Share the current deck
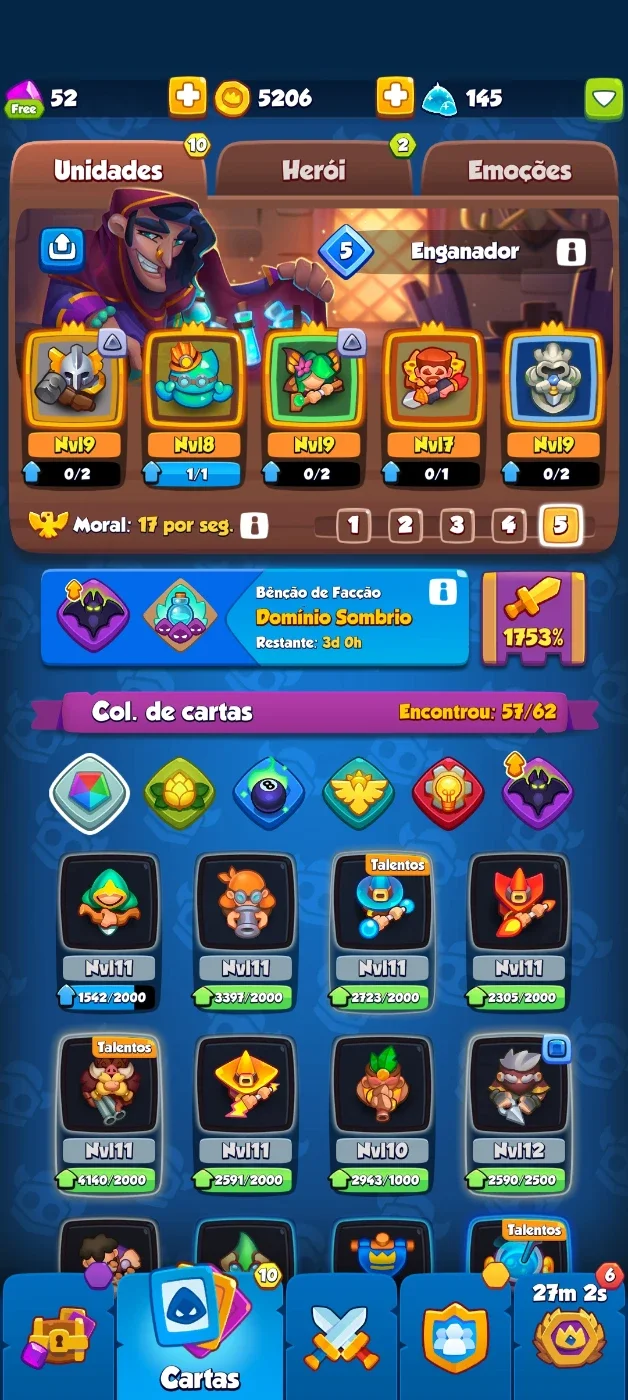 click(62, 249)
